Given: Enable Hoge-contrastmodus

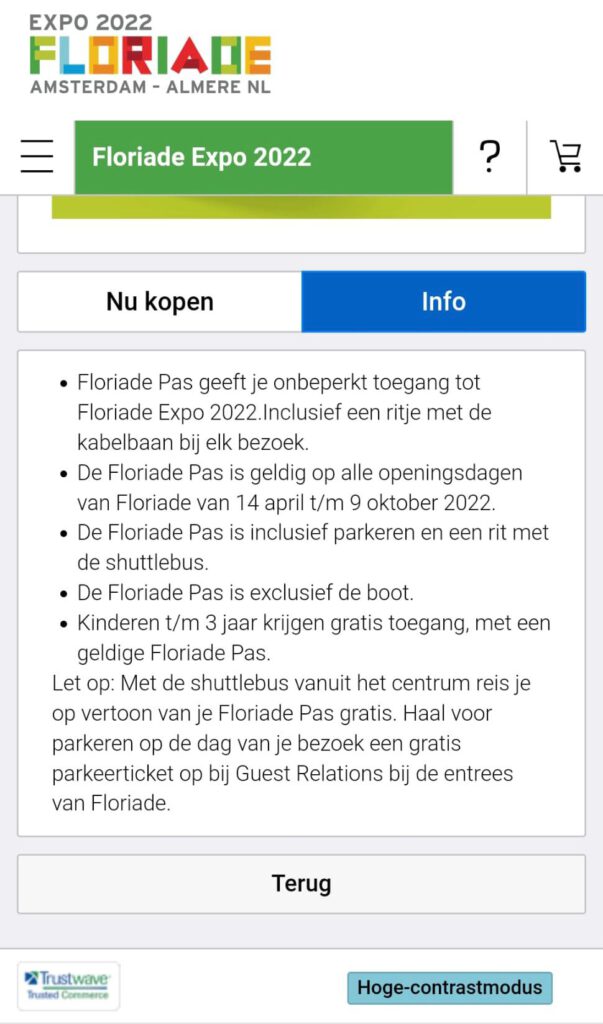Looking at the screenshot, I should (x=449, y=987).
